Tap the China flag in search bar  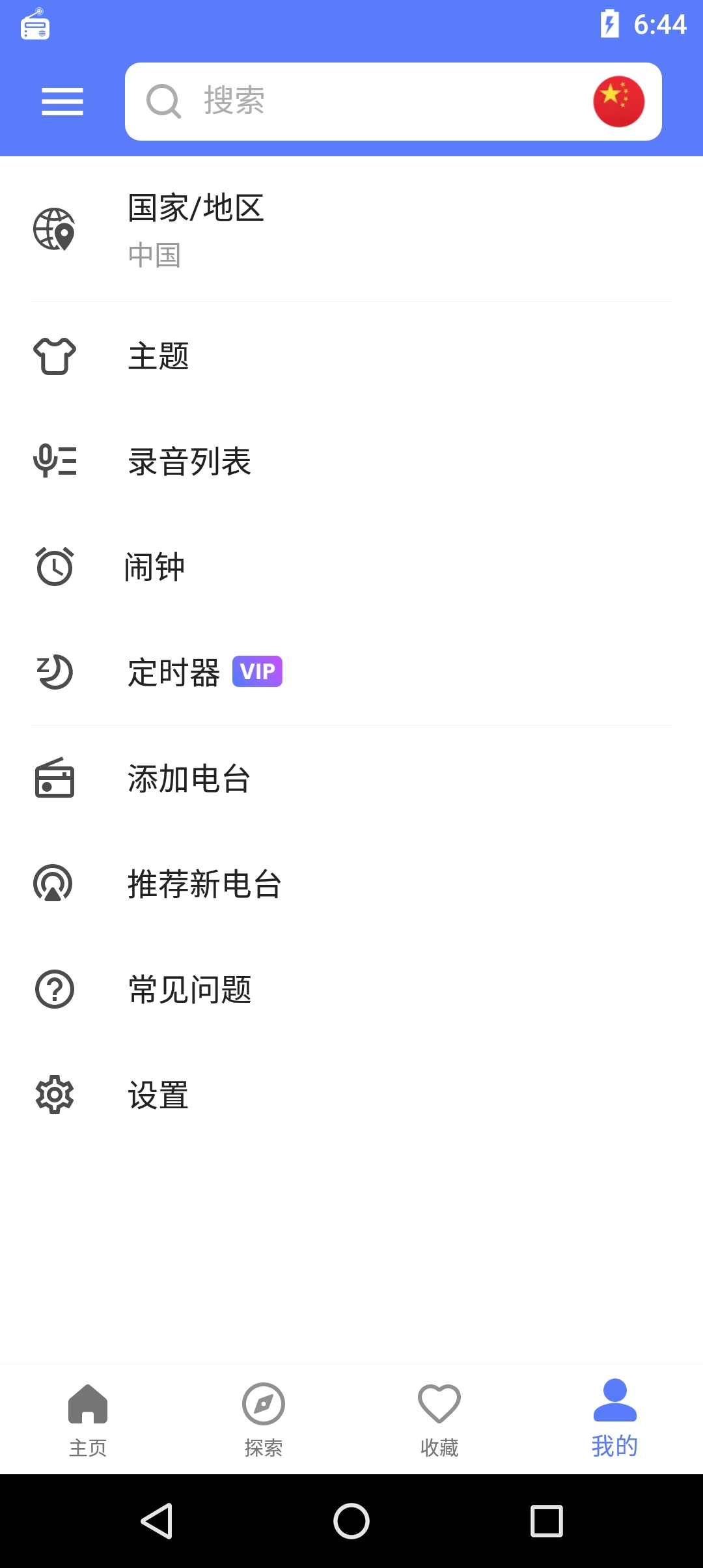(618, 100)
